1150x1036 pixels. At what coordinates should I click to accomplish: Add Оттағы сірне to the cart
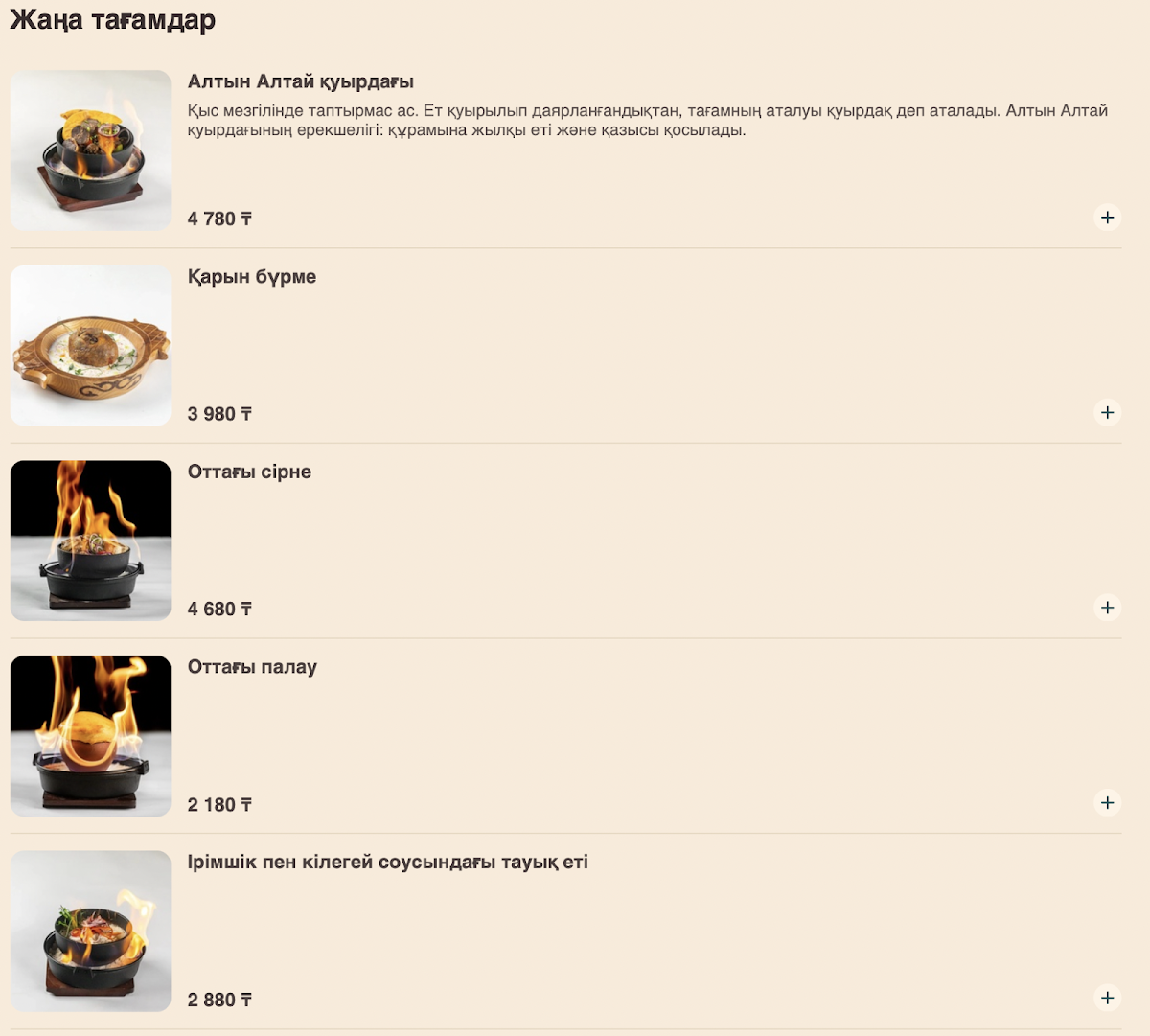point(1107,608)
